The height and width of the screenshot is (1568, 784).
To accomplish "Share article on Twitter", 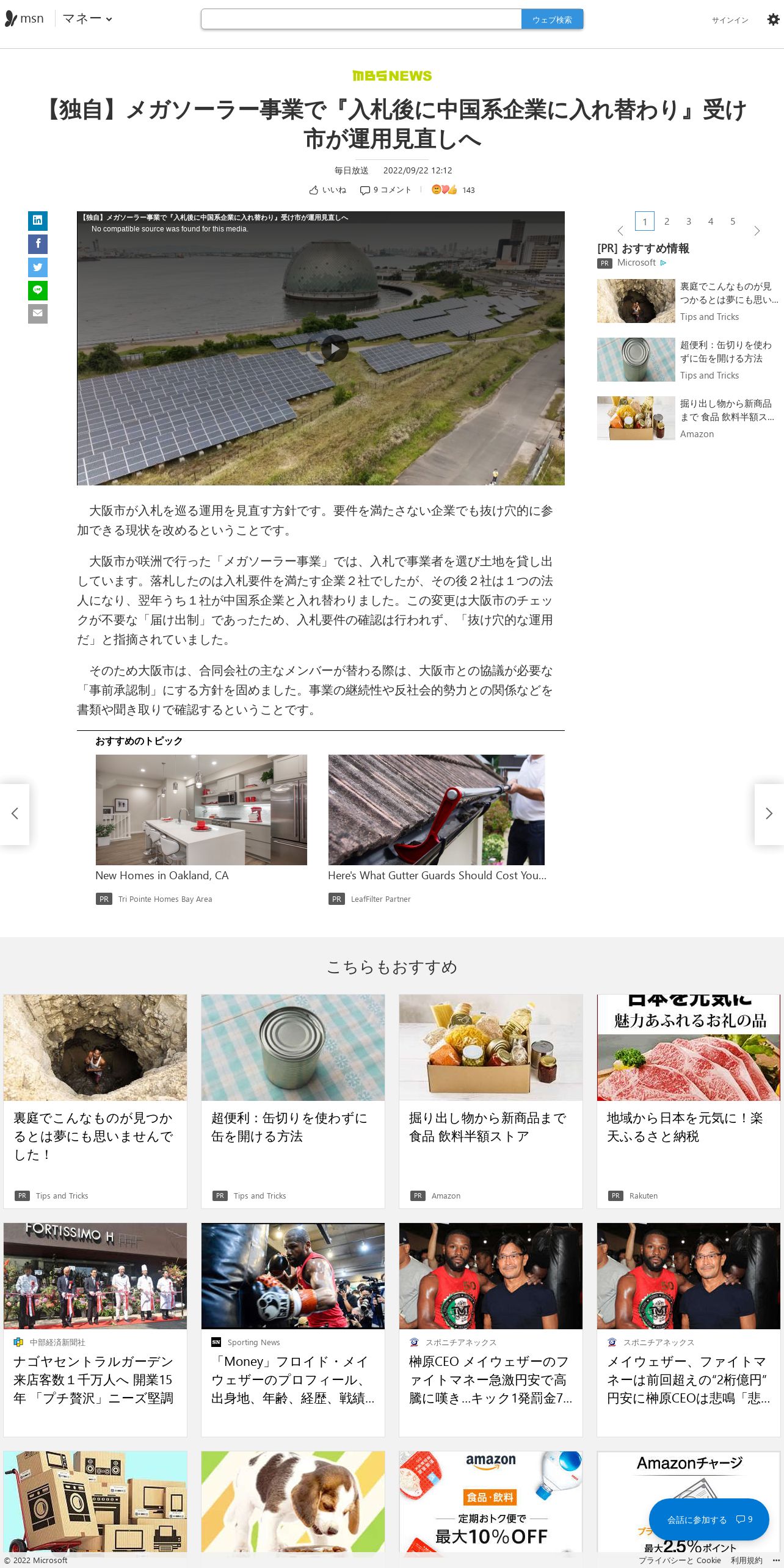I will pos(38,267).
